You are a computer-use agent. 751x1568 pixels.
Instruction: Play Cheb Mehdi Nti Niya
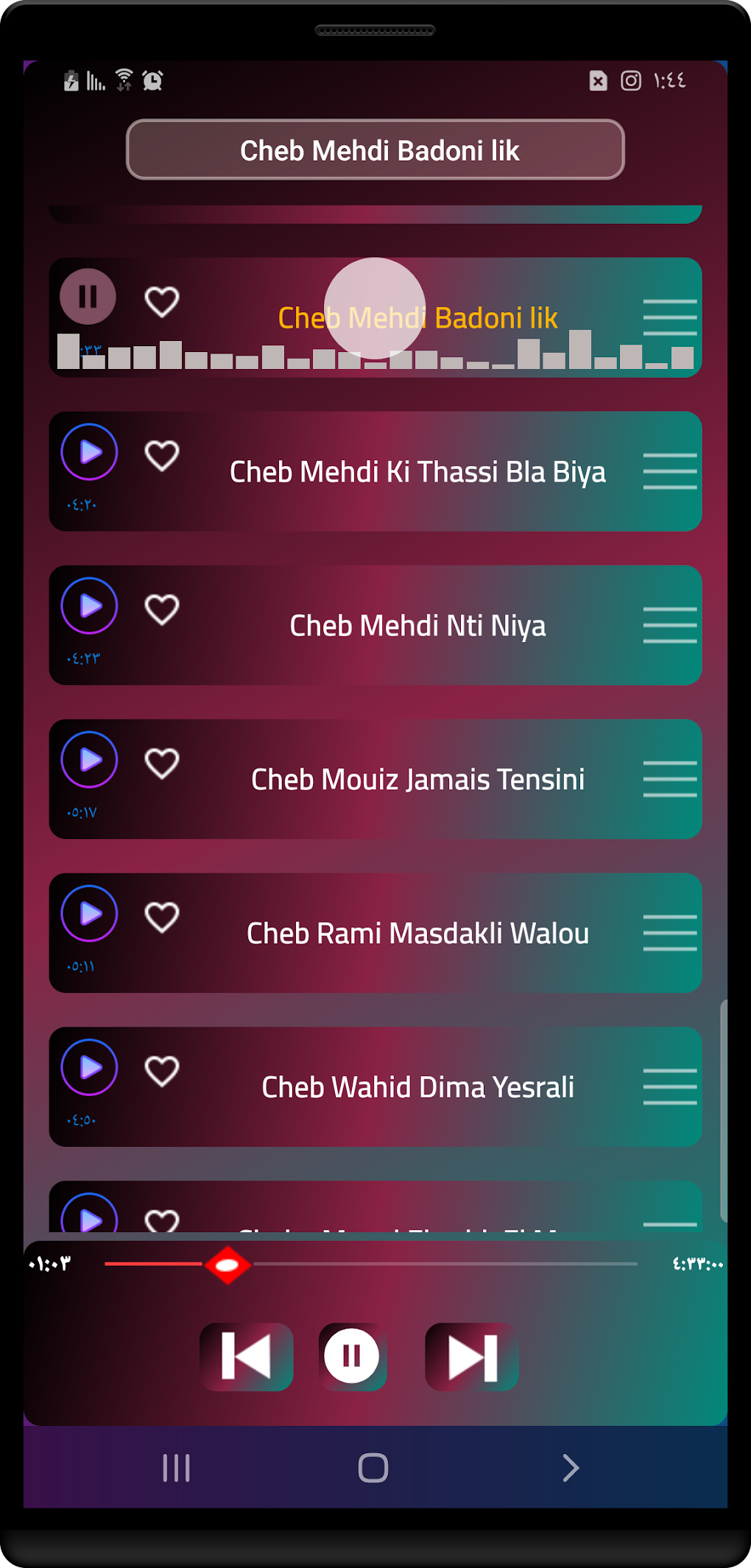pos(89,605)
